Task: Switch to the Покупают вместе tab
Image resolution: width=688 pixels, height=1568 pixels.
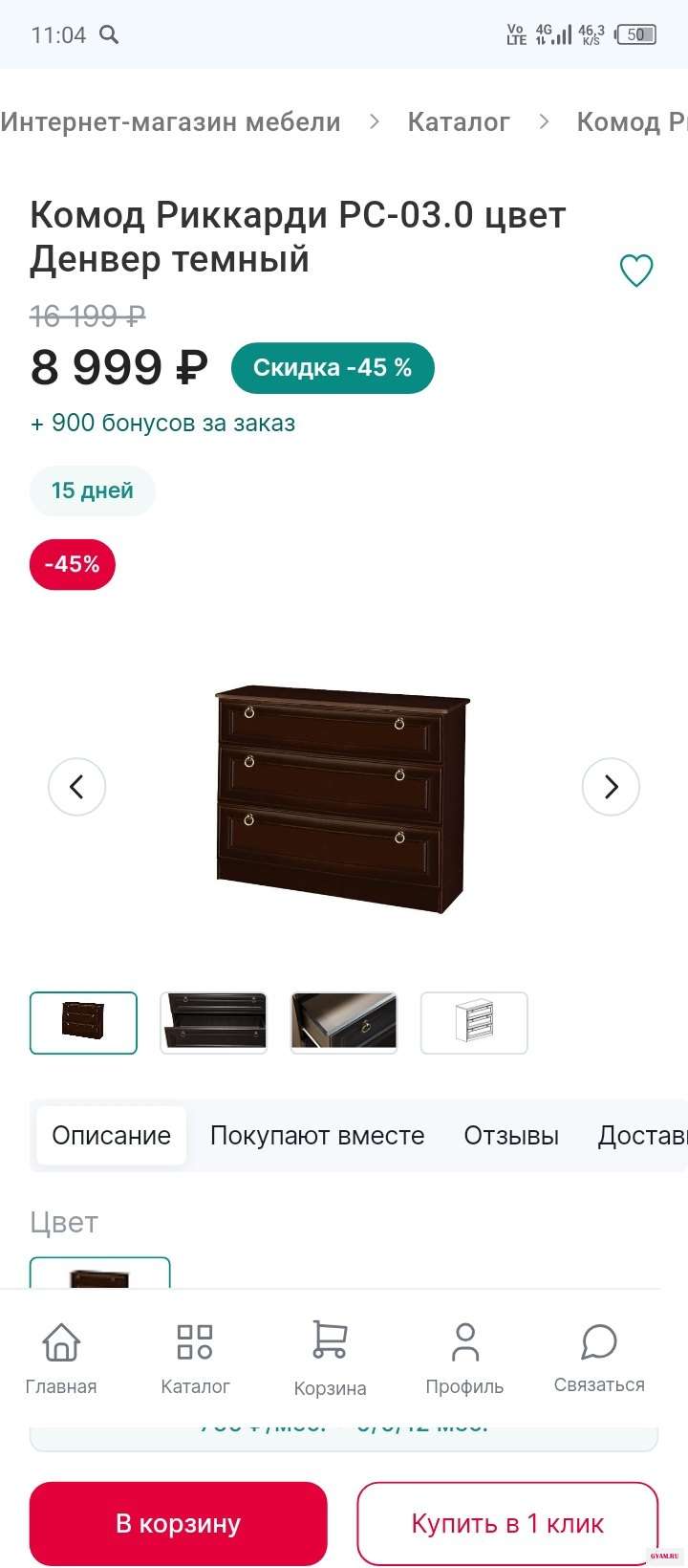Action: pos(317,1136)
